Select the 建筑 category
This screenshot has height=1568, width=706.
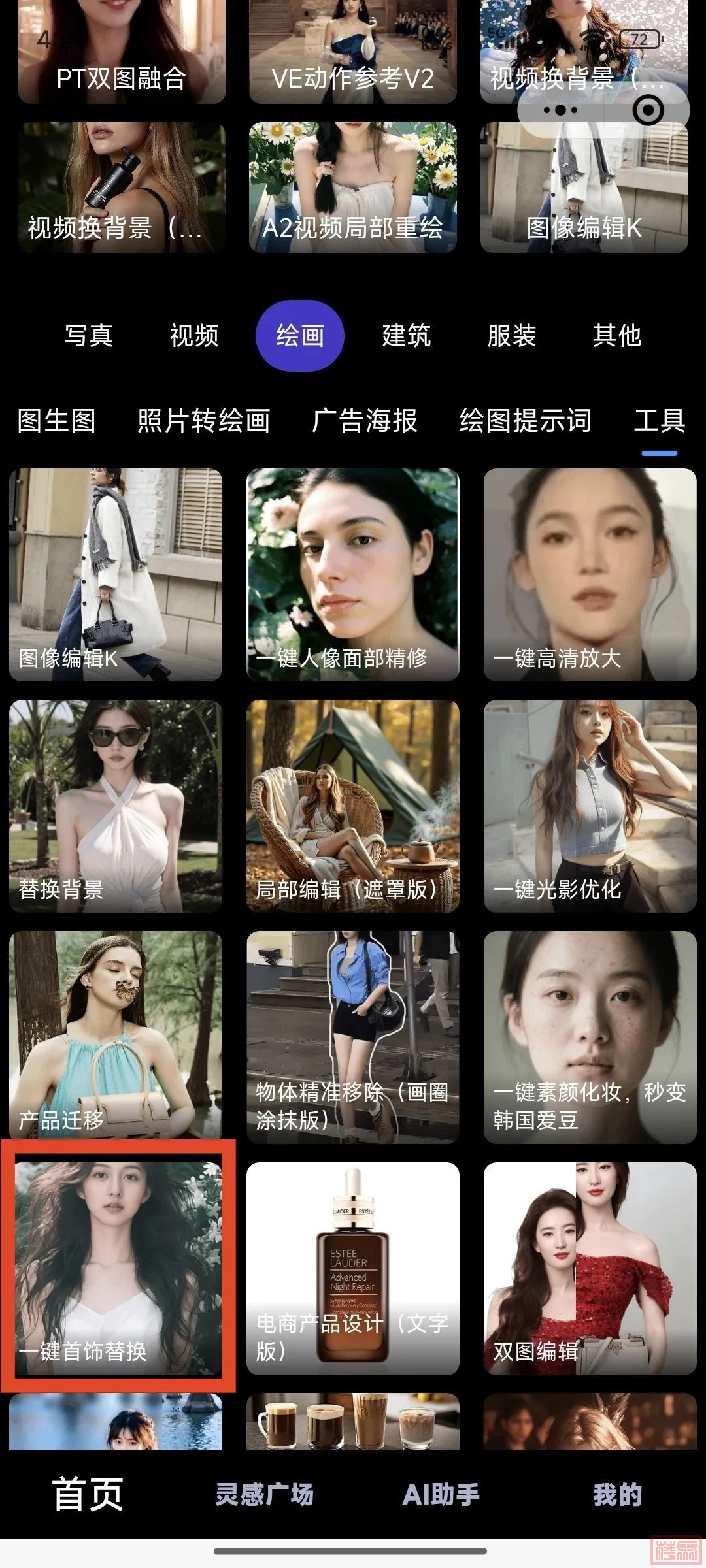point(406,336)
